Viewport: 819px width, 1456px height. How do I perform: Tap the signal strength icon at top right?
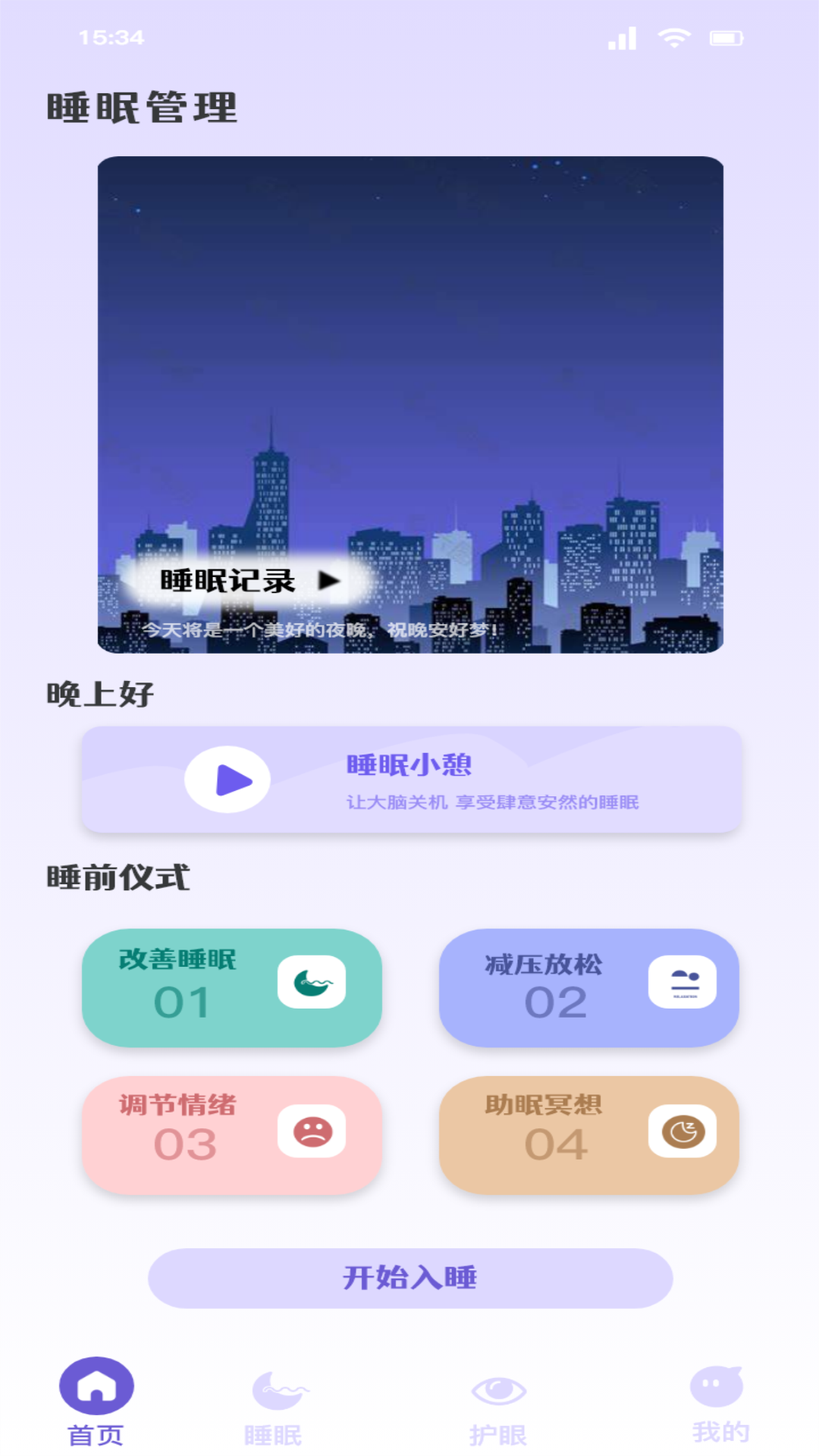click(622, 36)
